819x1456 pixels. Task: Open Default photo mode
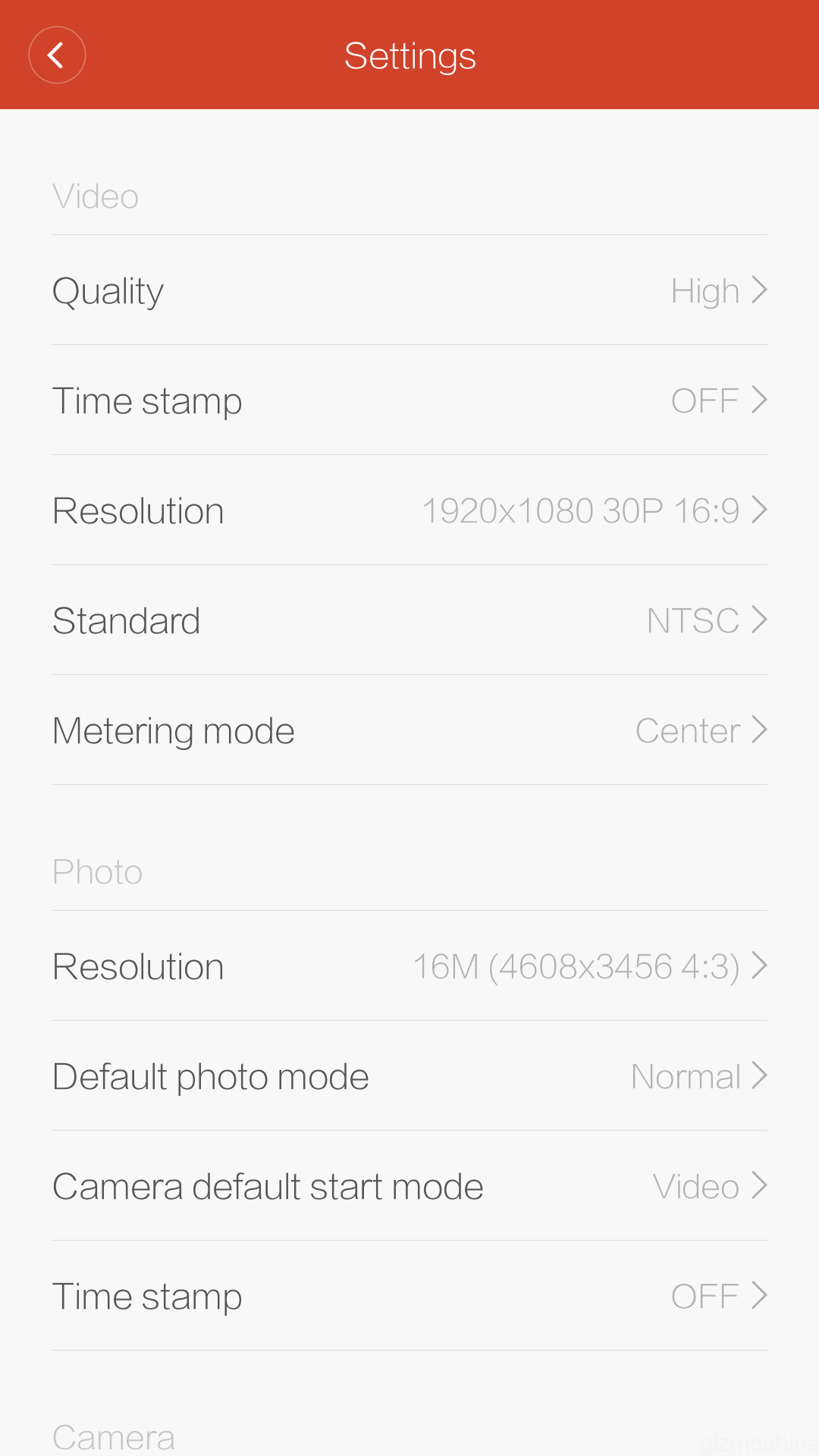click(x=409, y=1076)
